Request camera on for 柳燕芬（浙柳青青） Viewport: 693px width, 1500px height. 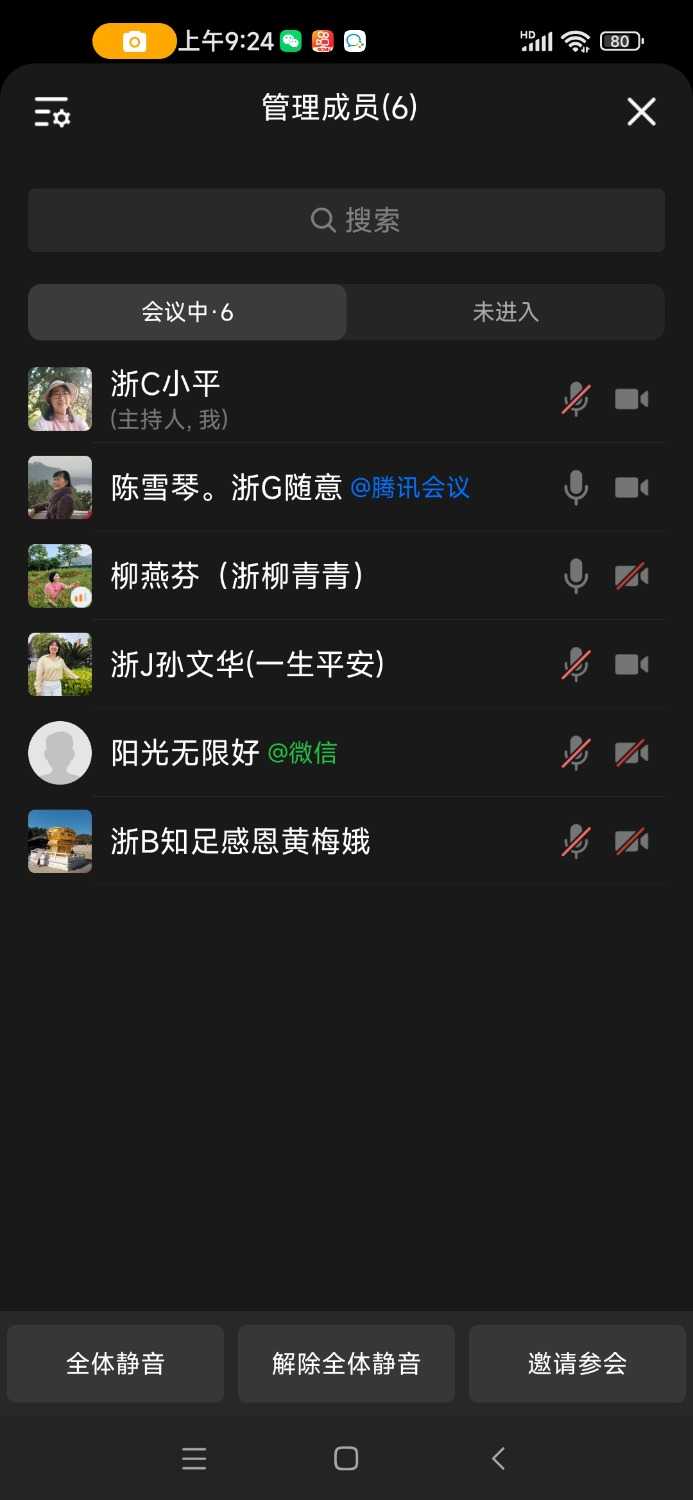pyautogui.click(x=631, y=576)
